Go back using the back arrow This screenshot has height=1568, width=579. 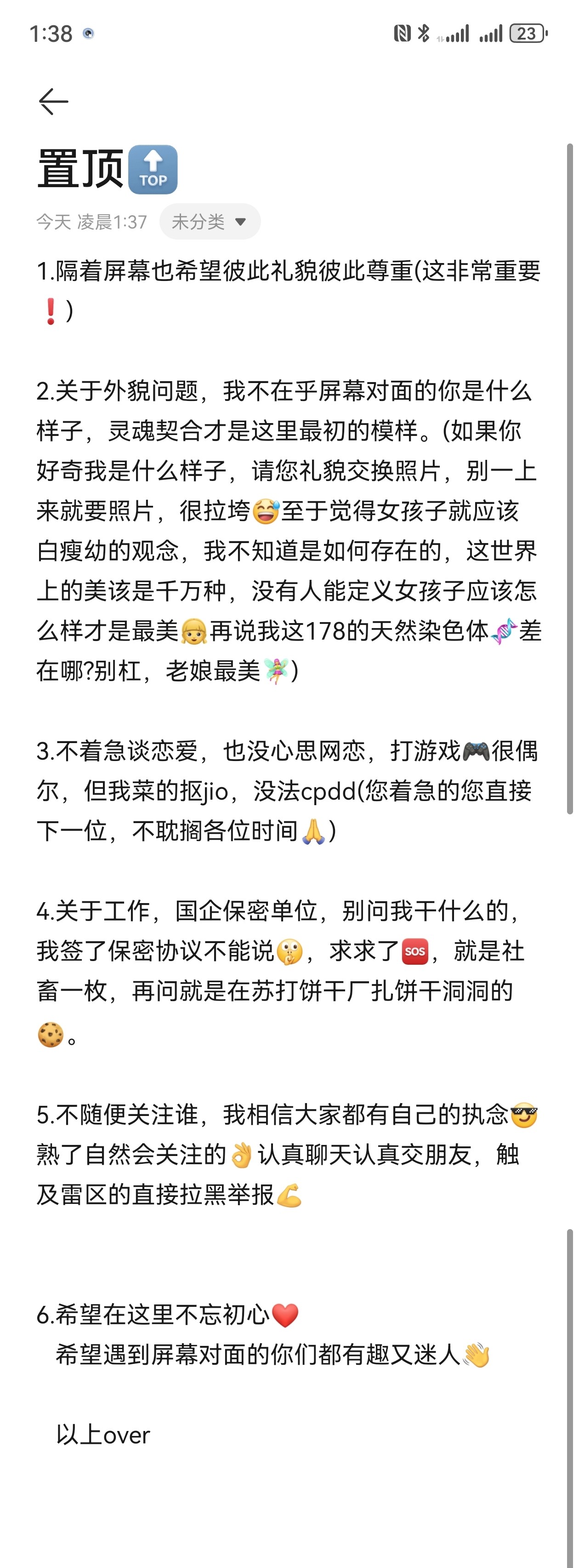pos(53,101)
